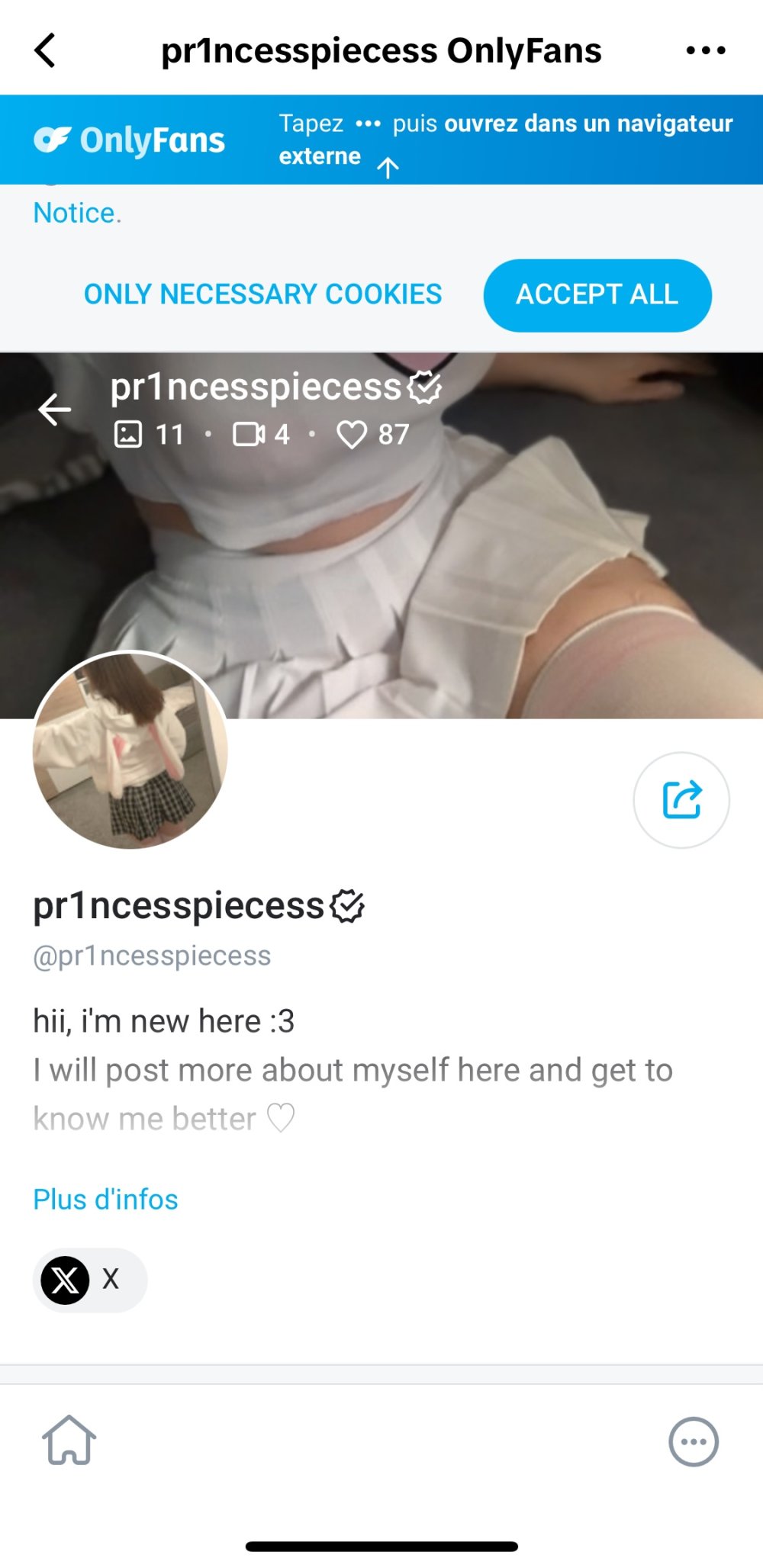Open the three-dot overflow menu at top
The image size is (763, 1568).
[x=705, y=50]
